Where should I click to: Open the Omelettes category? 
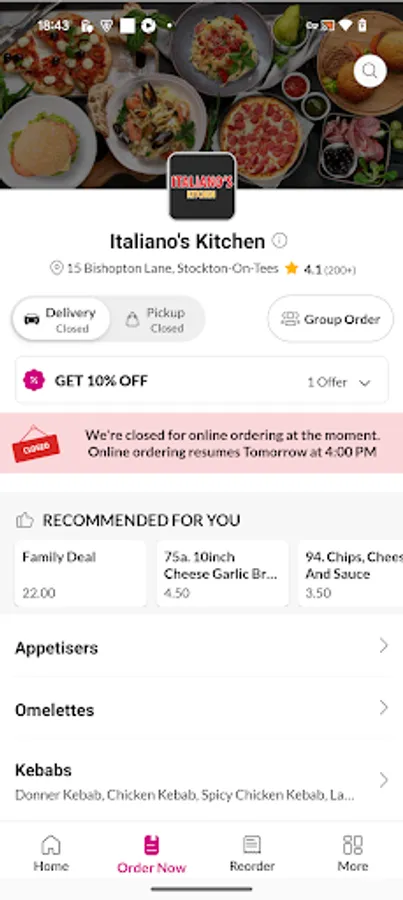click(x=202, y=709)
